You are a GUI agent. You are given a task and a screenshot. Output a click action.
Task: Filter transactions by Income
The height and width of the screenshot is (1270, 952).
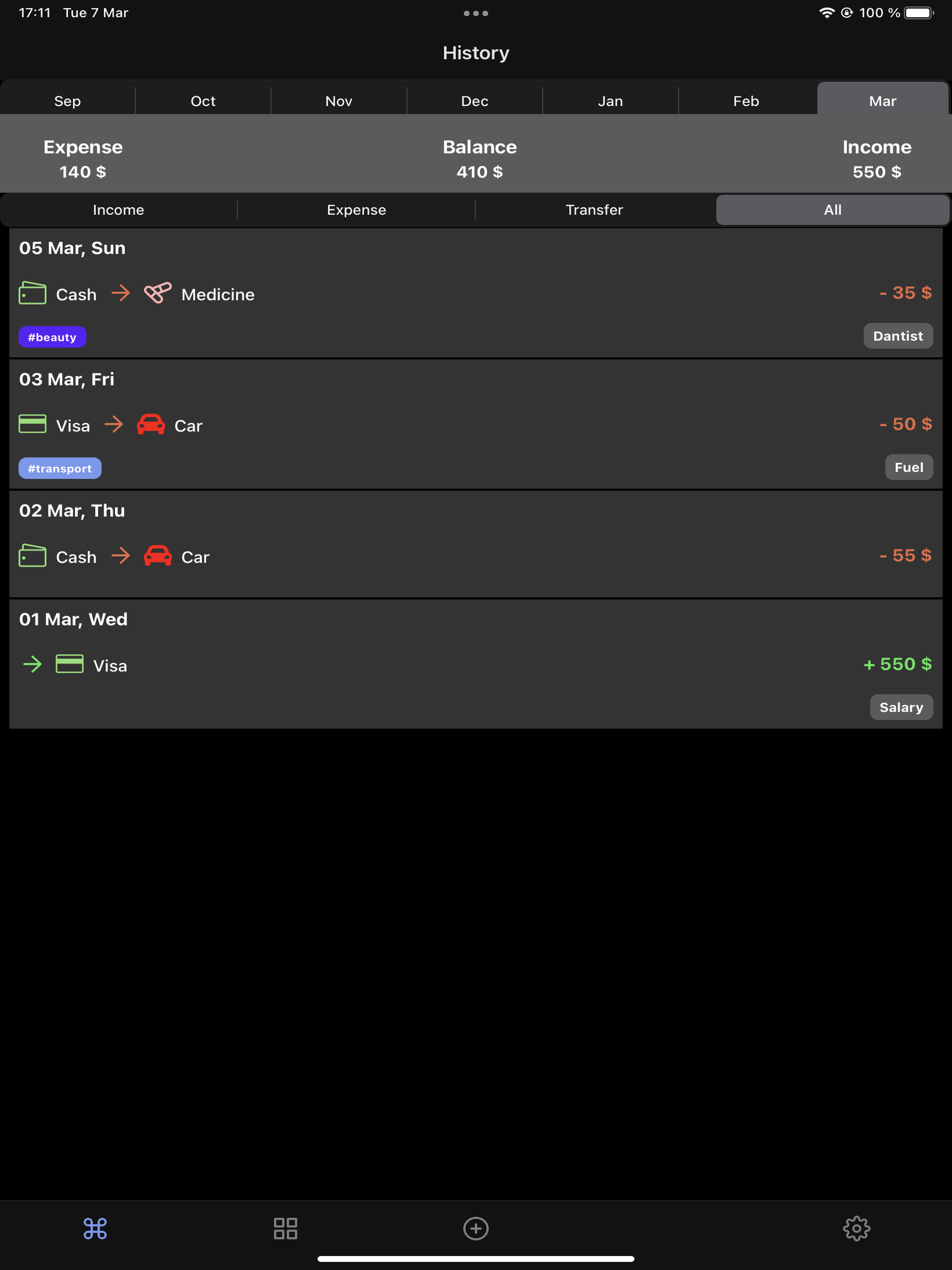point(118,210)
